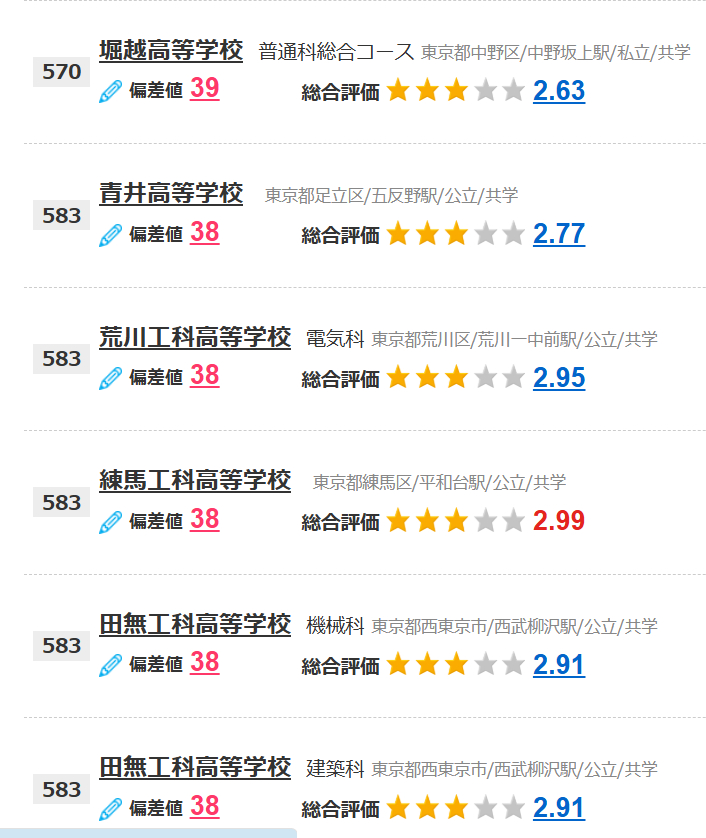Open 田無工科高等学校 機械科 entry

[x=194, y=624]
